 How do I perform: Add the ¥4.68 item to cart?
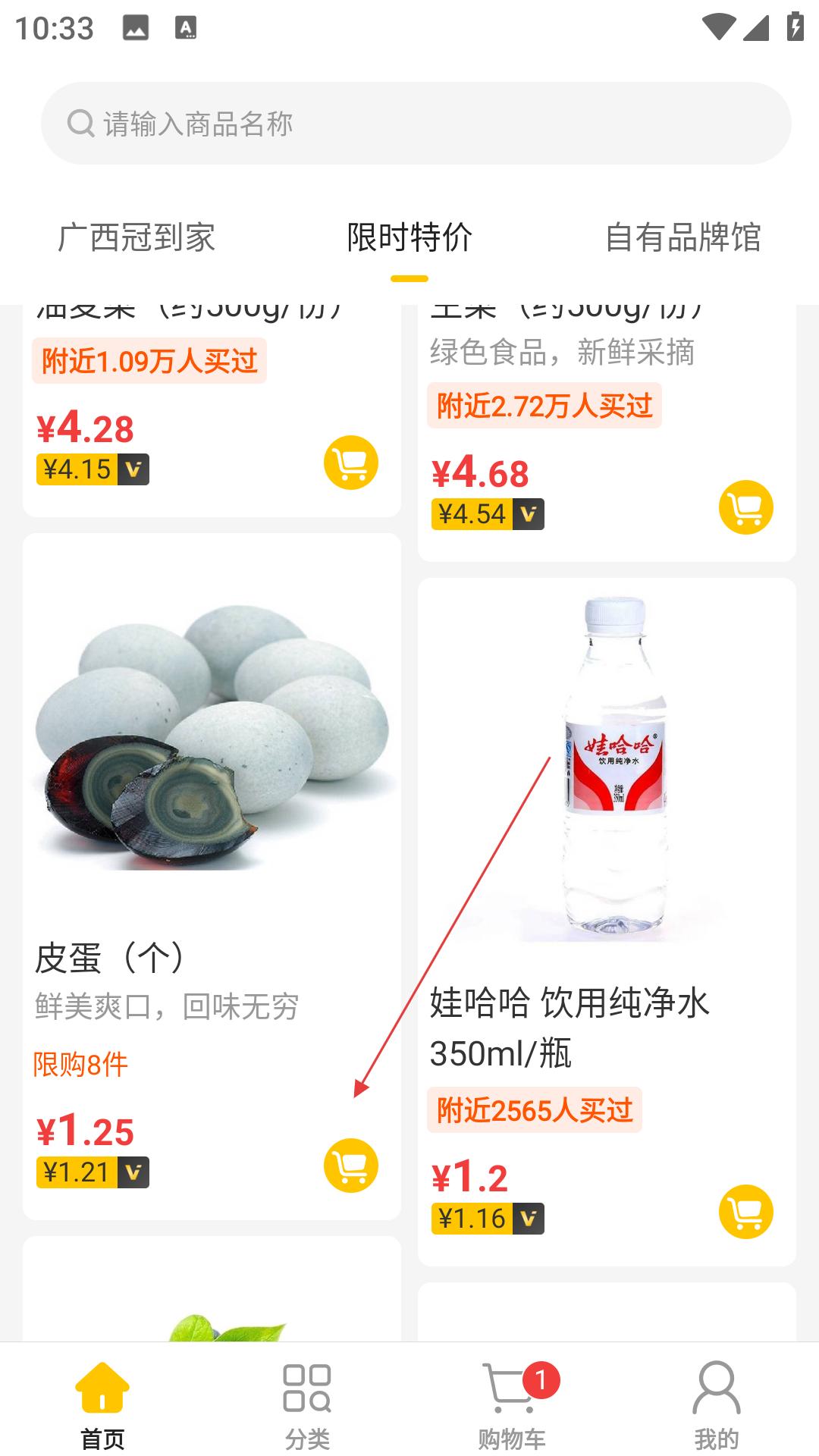746,507
